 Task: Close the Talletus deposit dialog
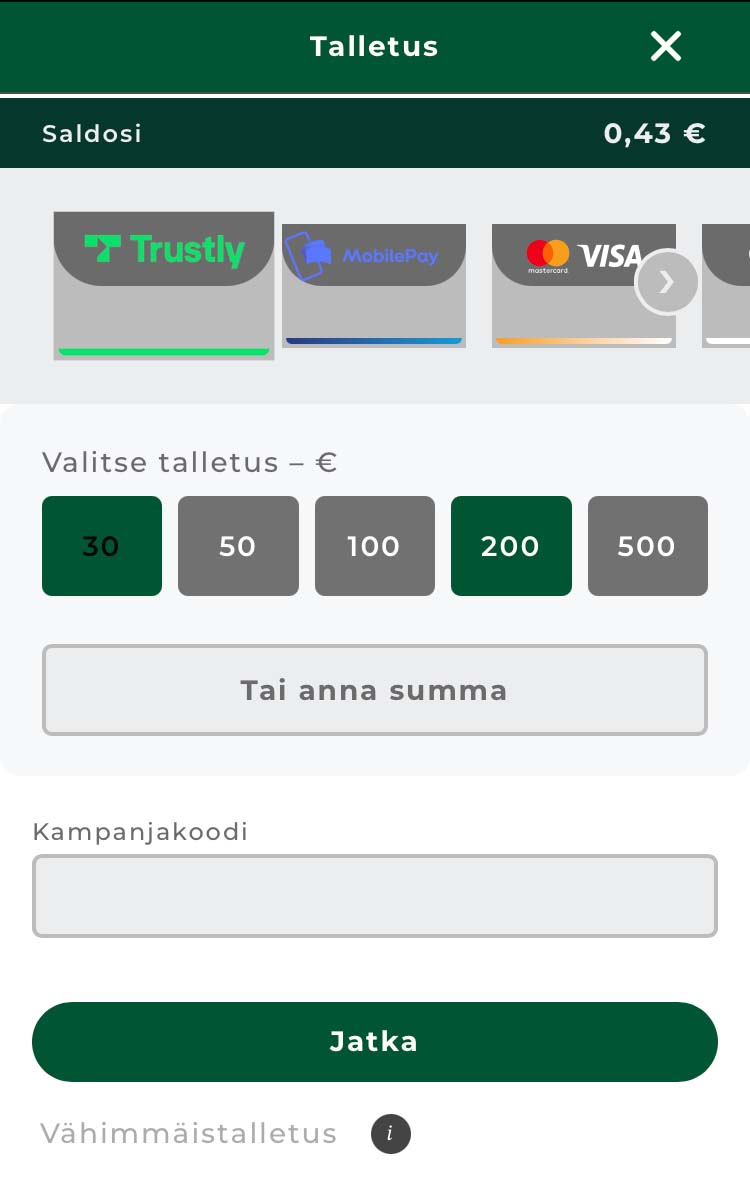[665, 46]
